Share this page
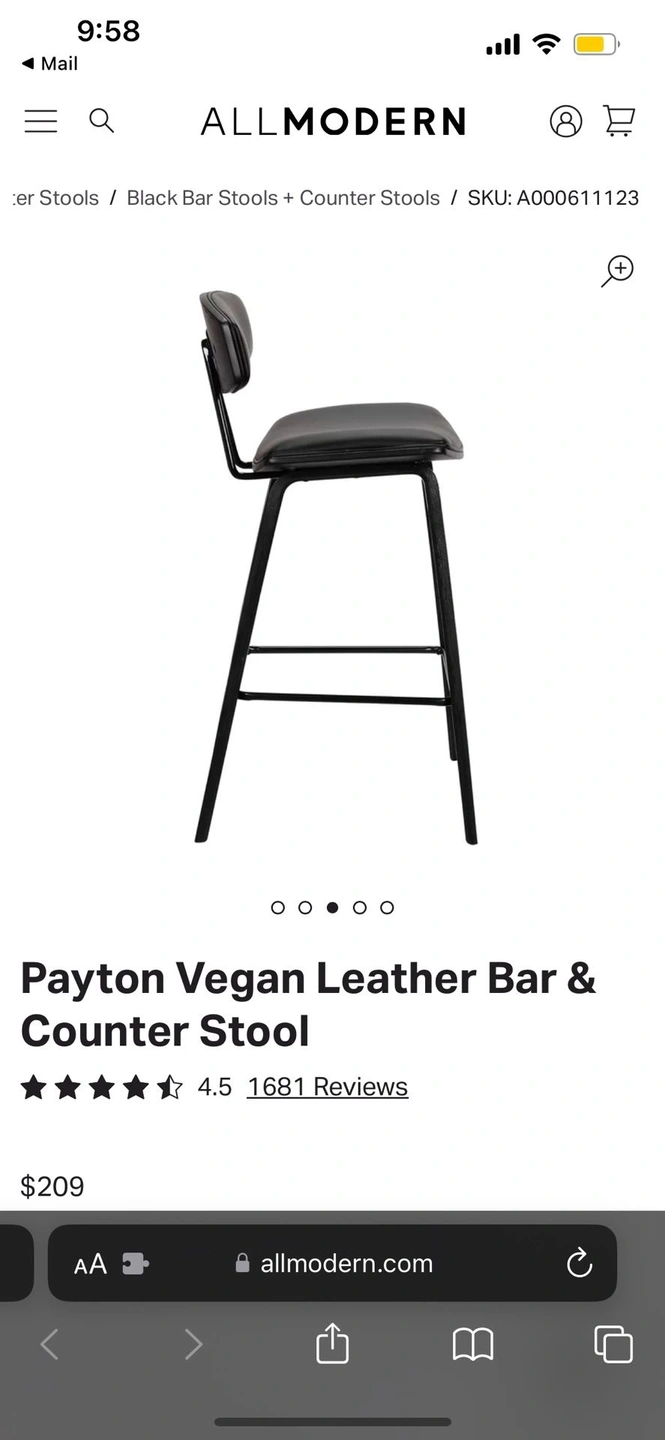This screenshot has width=665, height=1440. coord(332,1344)
